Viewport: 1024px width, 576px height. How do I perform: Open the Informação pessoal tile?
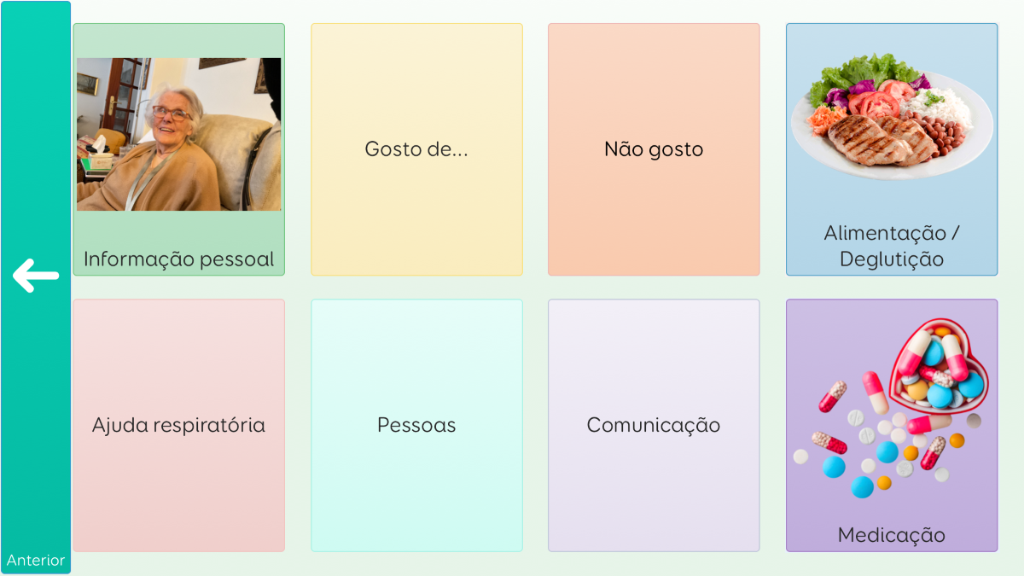[179, 150]
